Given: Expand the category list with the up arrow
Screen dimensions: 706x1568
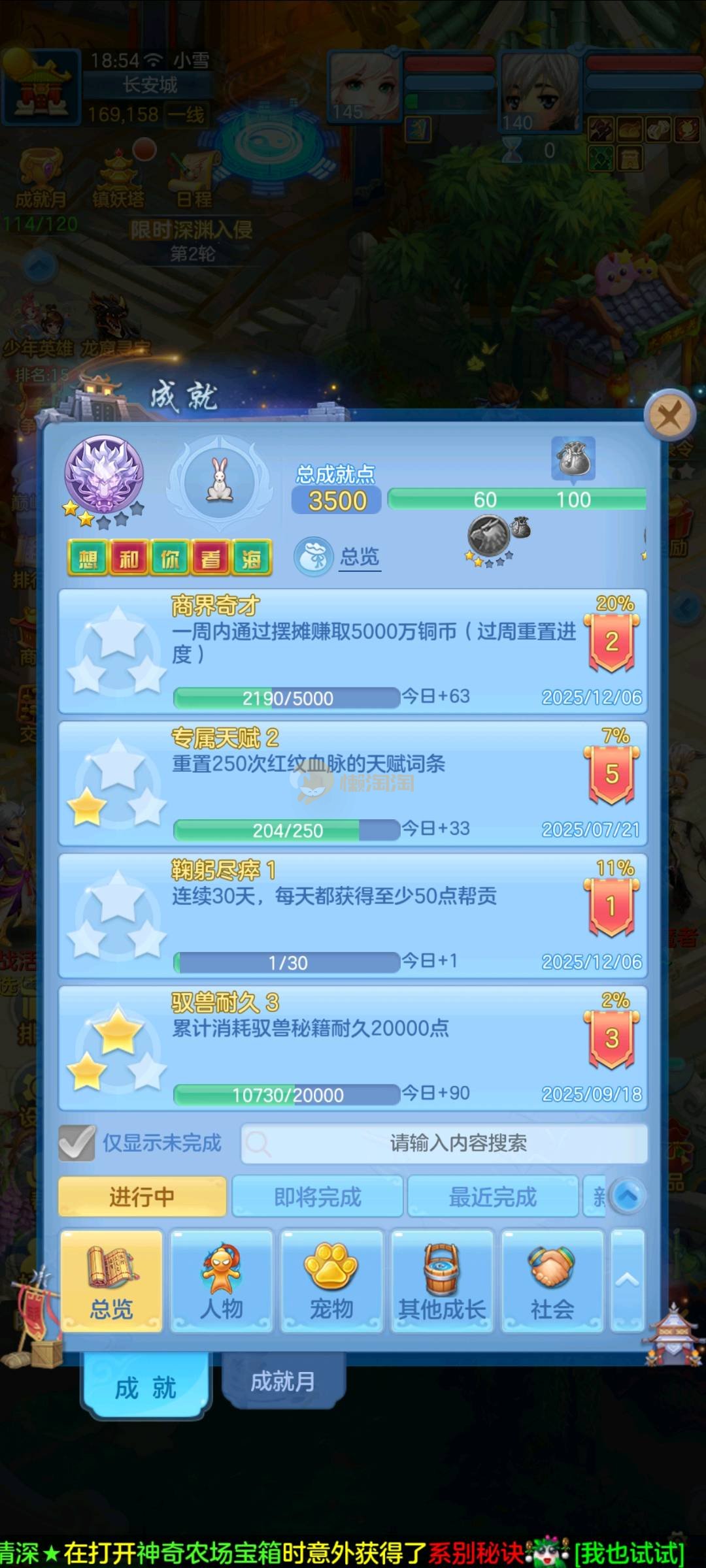Looking at the screenshot, I should (627, 1279).
